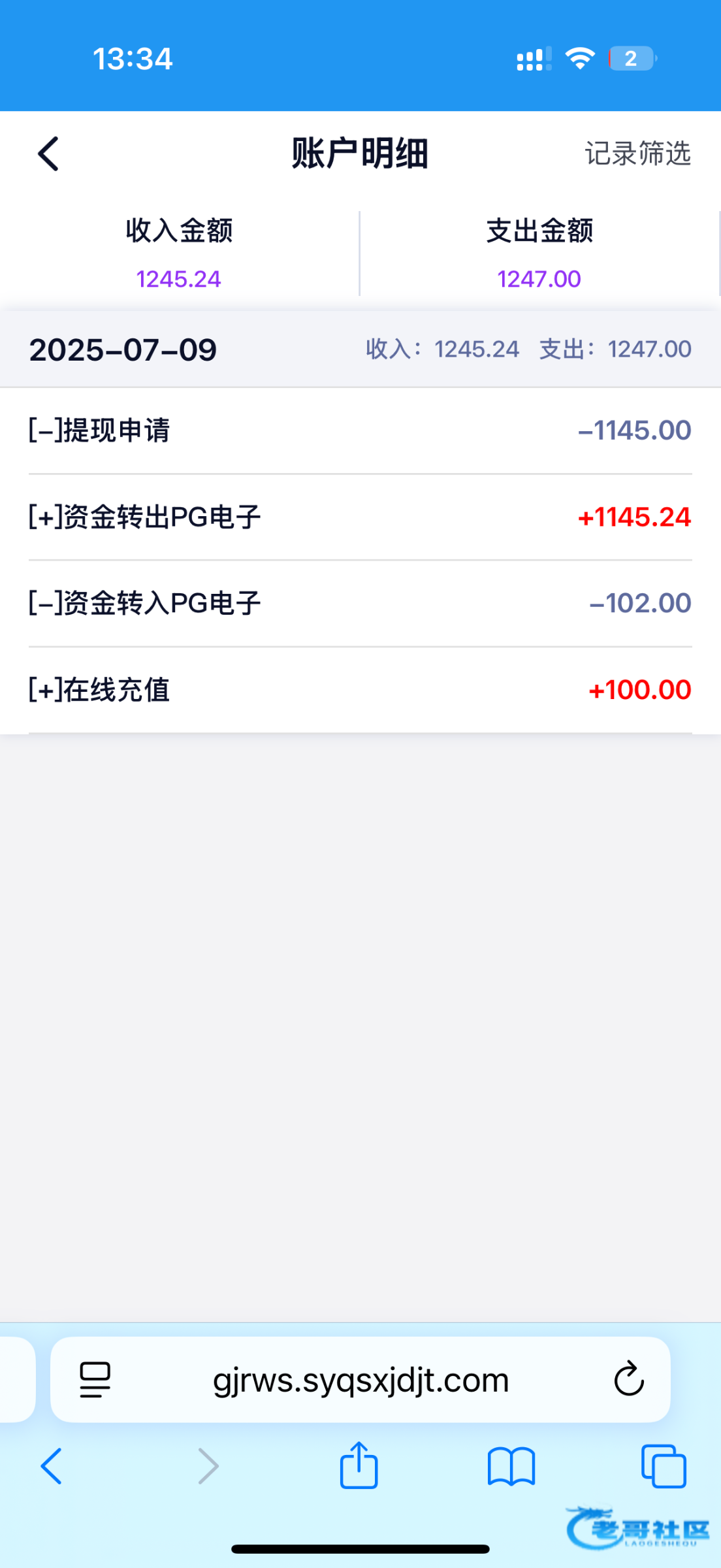The width and height of the screenshot is (721, 1568).
Task: Open the 记录筛选 record filter
Action: point(637,154)
